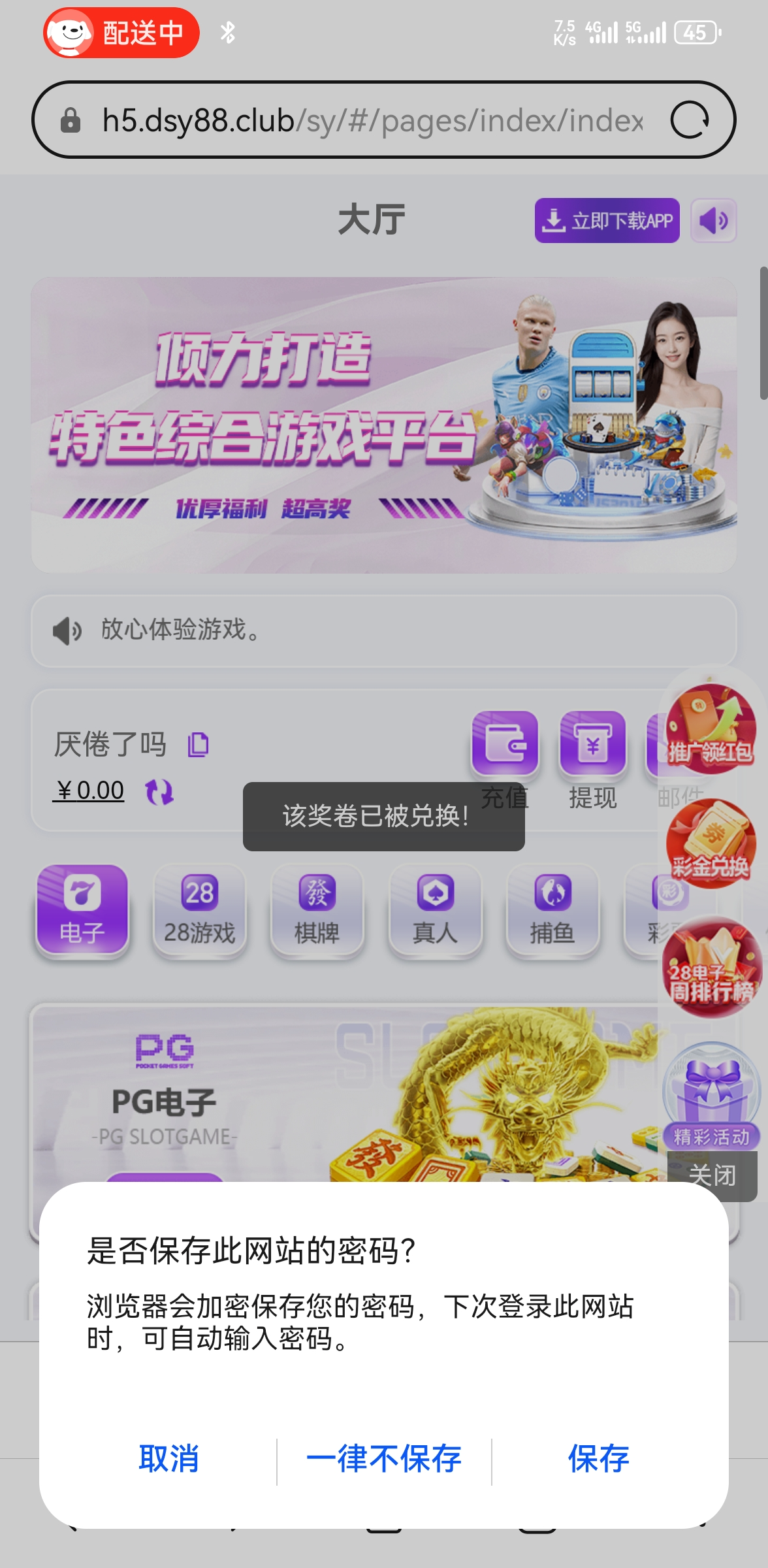Viewport: 768px width, 1568px height.
Task: Open the 推广领红包 floating shortcut
Action: 709,729
